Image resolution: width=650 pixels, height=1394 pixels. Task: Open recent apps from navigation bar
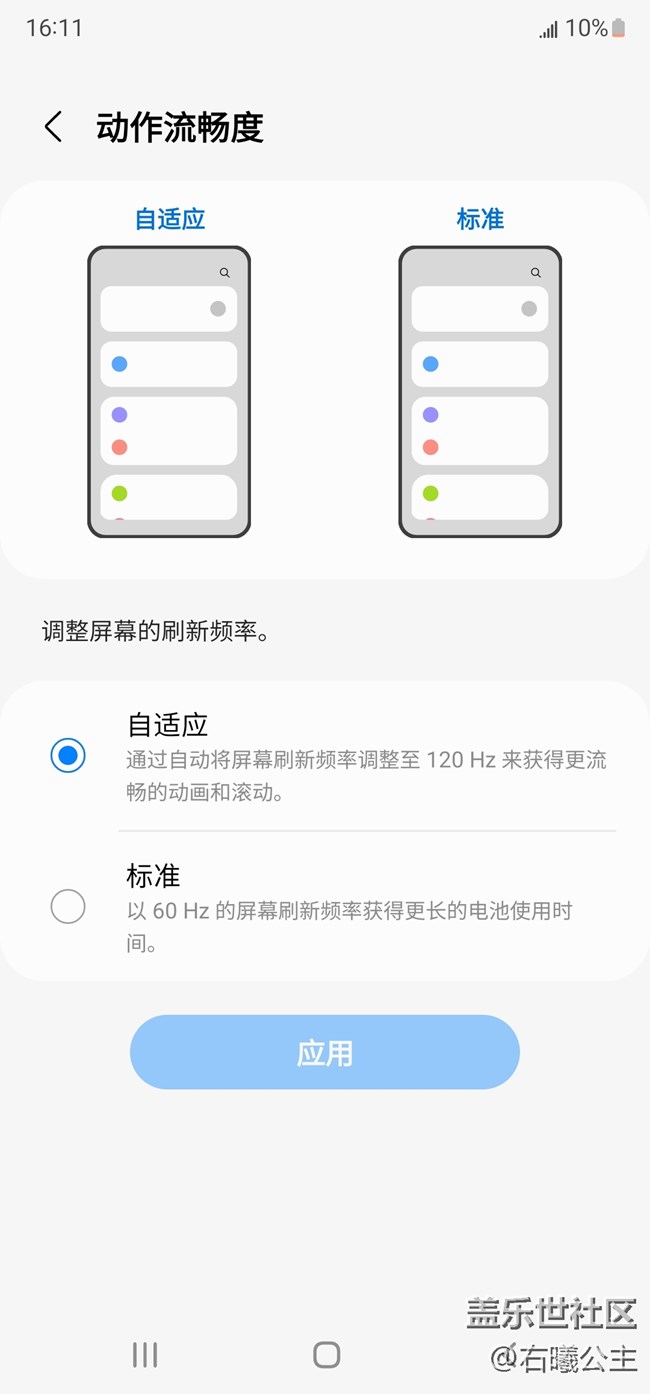point(145,1355)
